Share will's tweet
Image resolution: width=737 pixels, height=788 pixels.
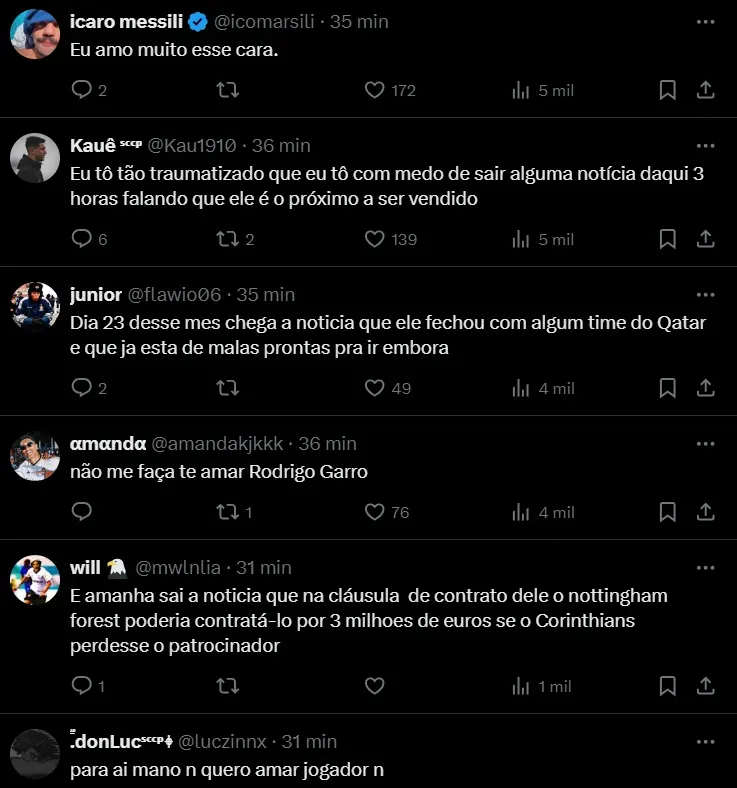705,686
